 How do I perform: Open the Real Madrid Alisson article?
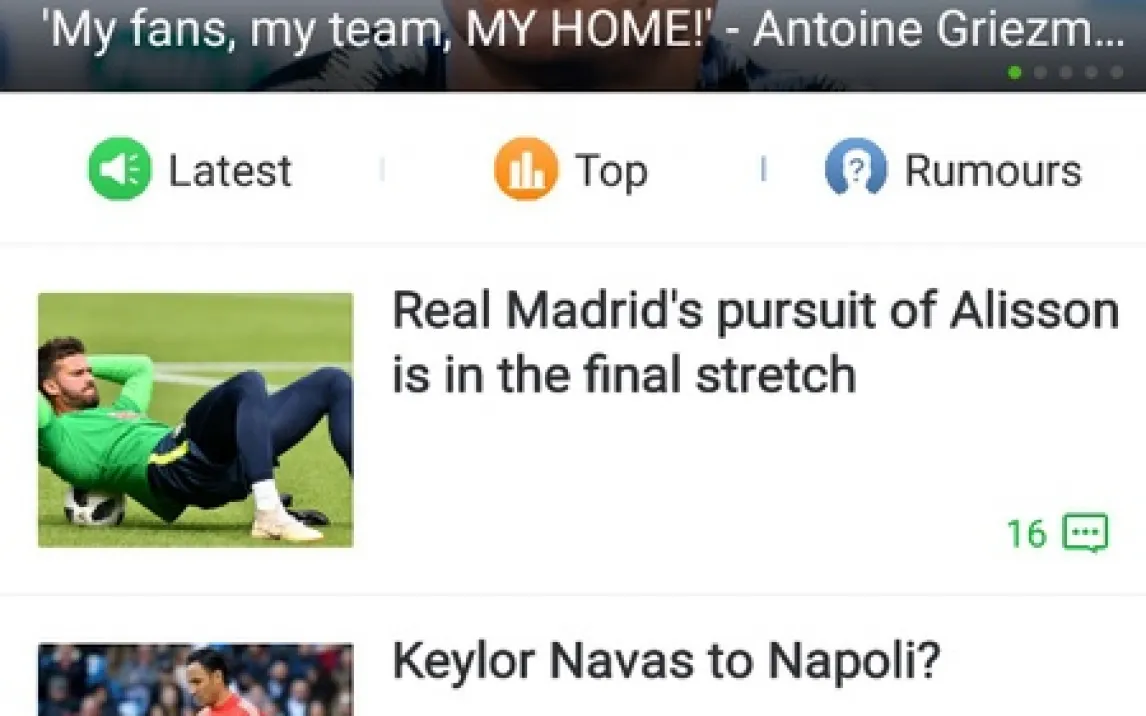[x=754, y=343]
